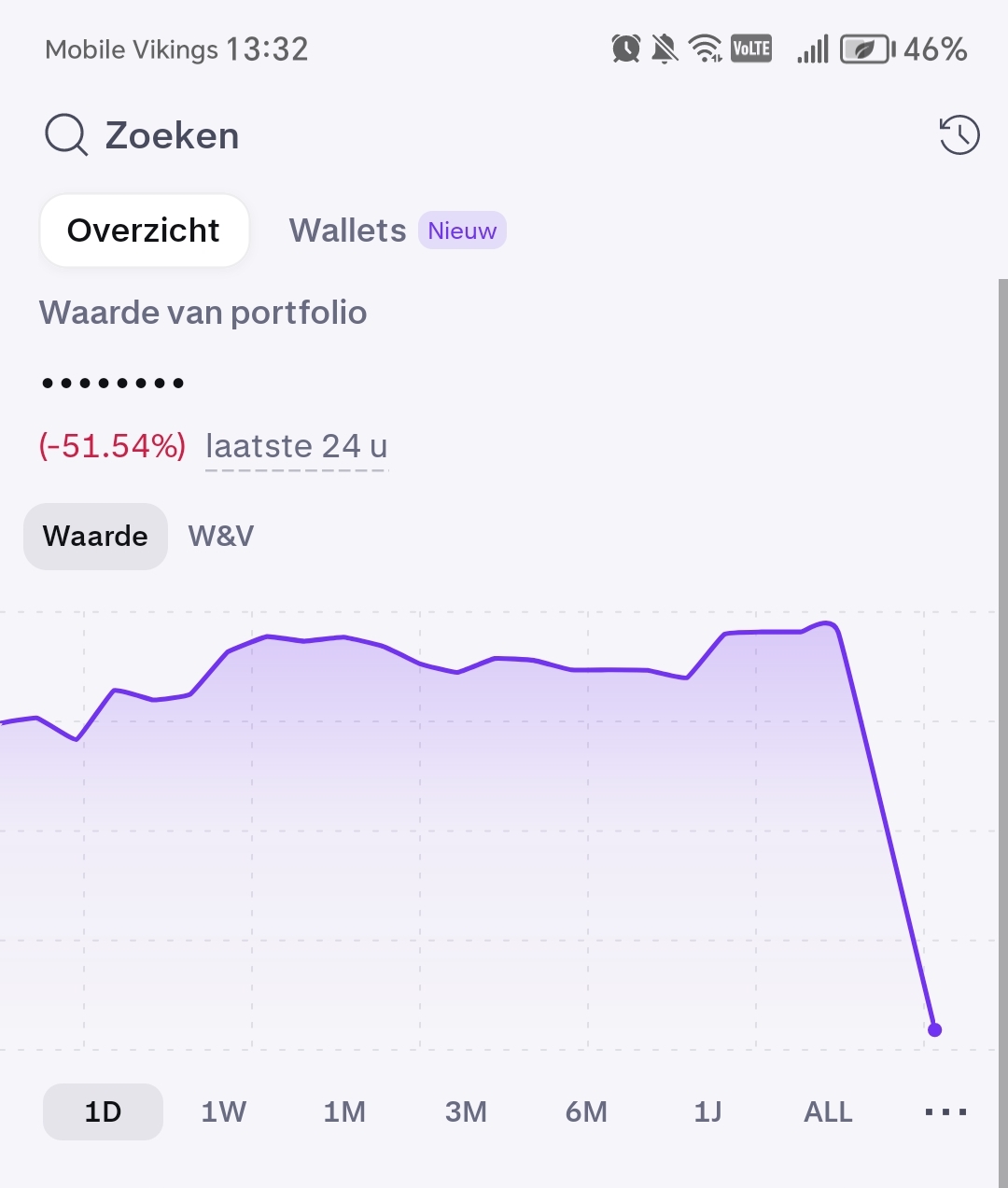Choose the 1J time range
Viewport: 1008px width, 1188px height.
(707, 1111)
